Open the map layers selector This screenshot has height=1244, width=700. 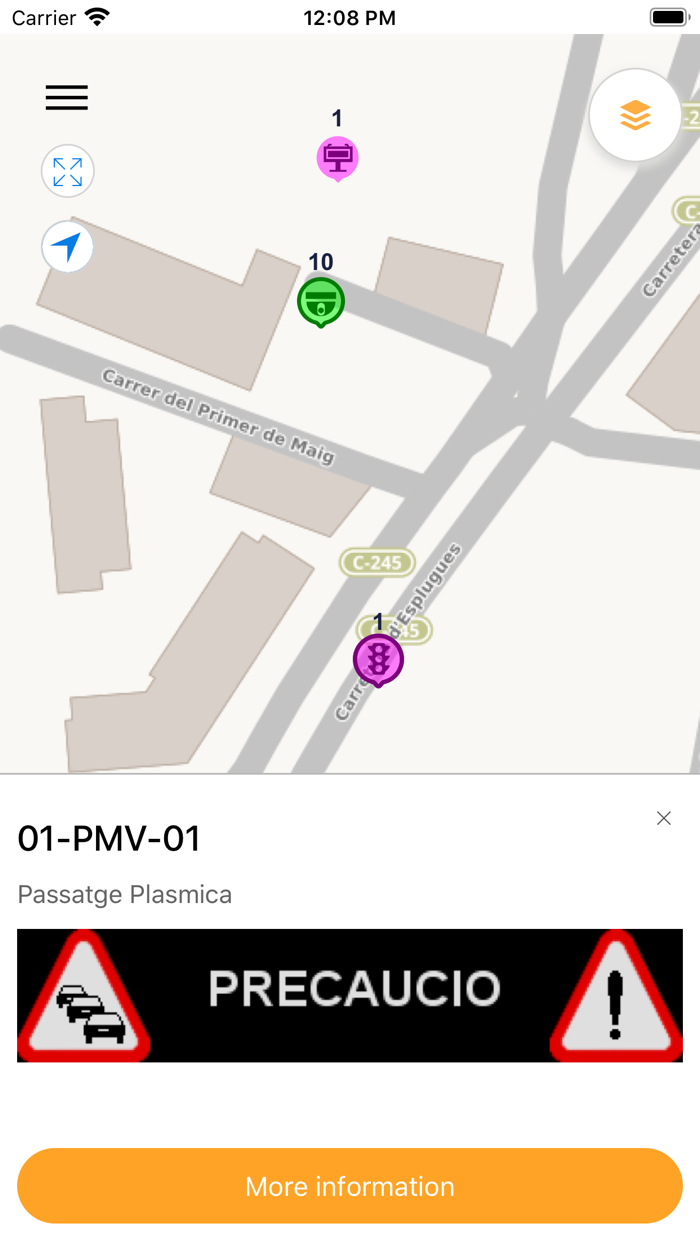pyautogui.click(x=635, y=116)
